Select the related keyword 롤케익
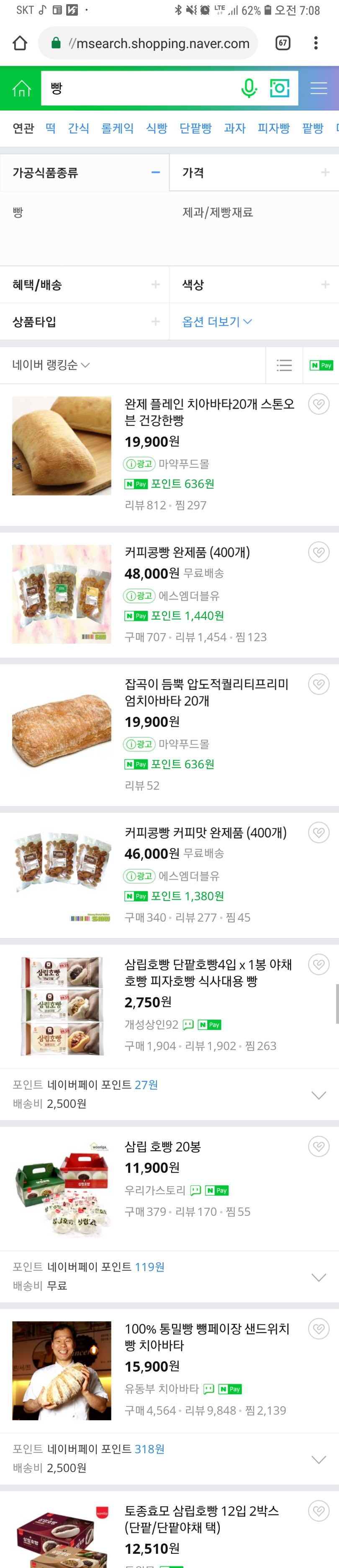The width and height of the screenshot is (339, 1568). pyautogui.click(x=117, y=129)
